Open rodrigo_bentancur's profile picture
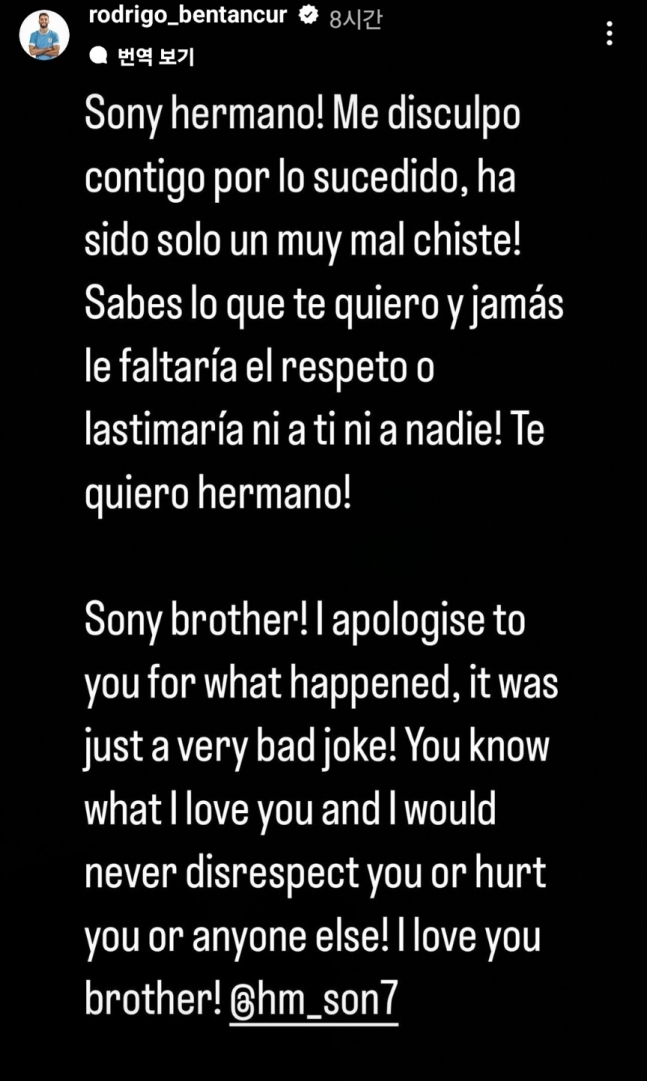Image resolution: width=647 pixels, height=1081 pixels. coord(44,35)
